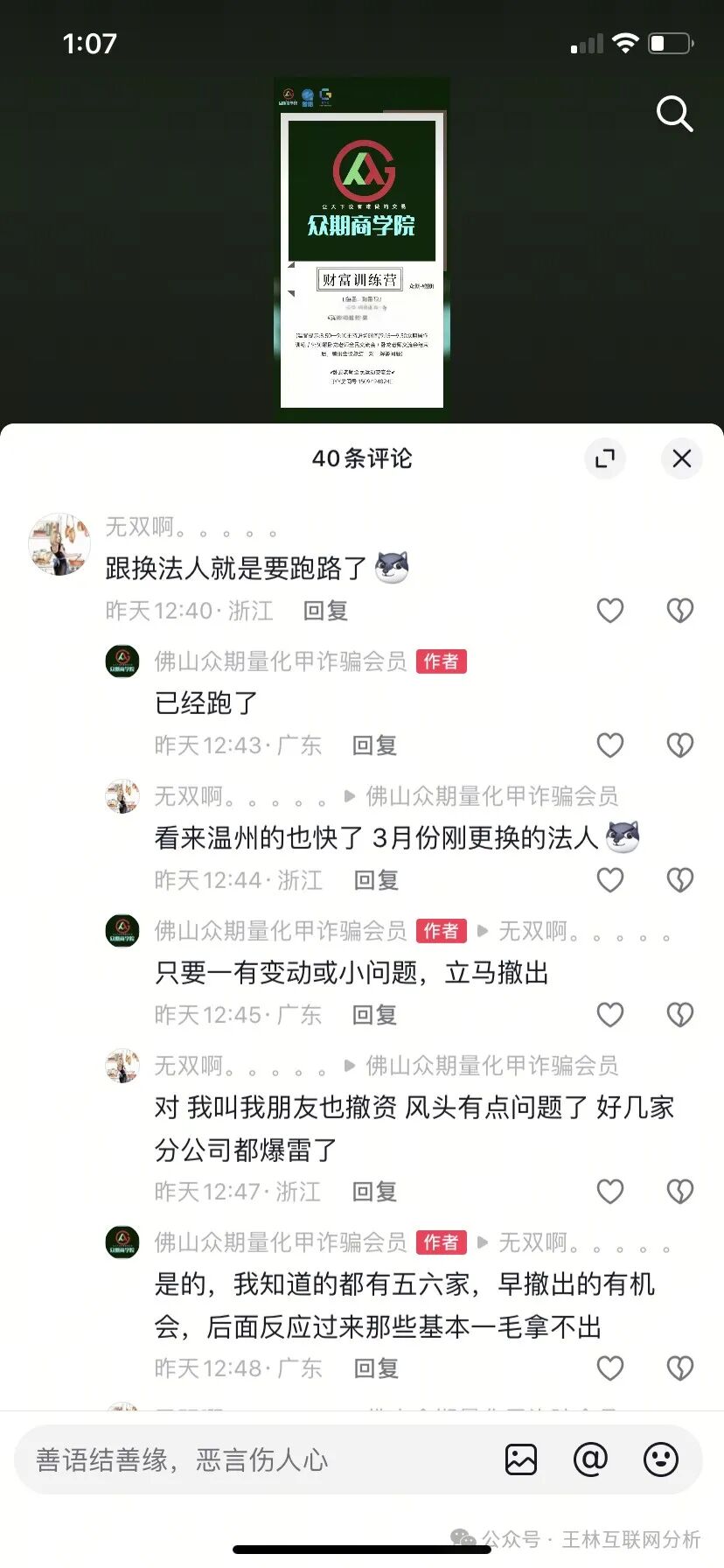724x1568 pixels.
Task: Like the comment 跟换法人就是要跑路了
Action: click(609, 610)
